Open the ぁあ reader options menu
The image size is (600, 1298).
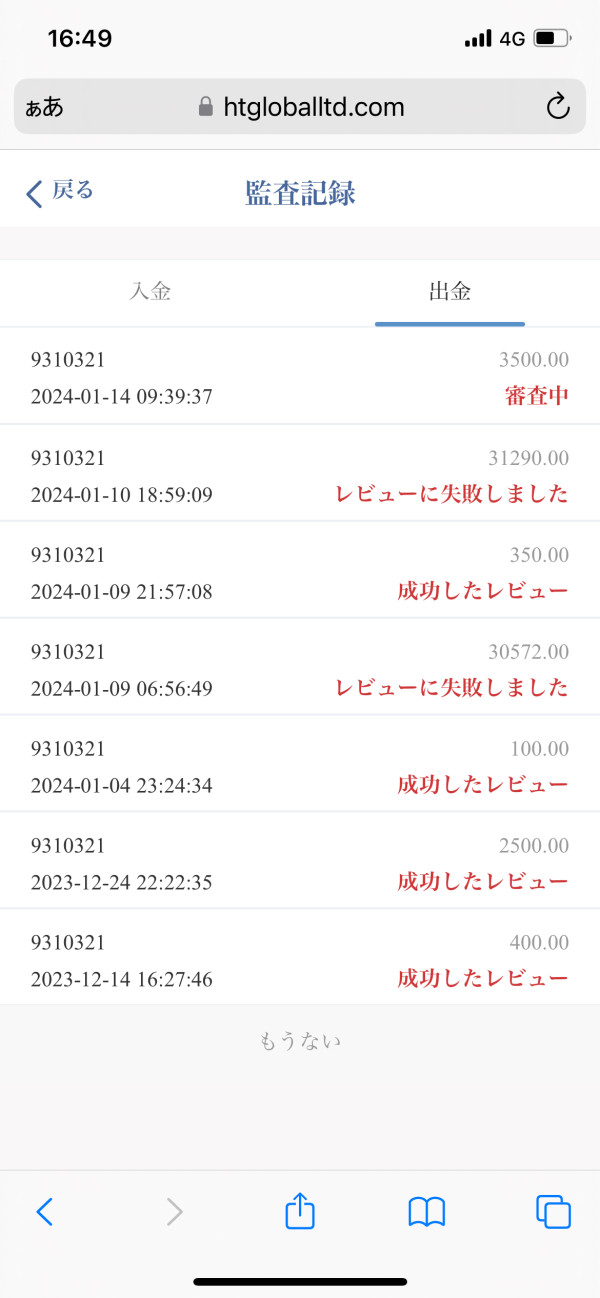click(44, 107)
